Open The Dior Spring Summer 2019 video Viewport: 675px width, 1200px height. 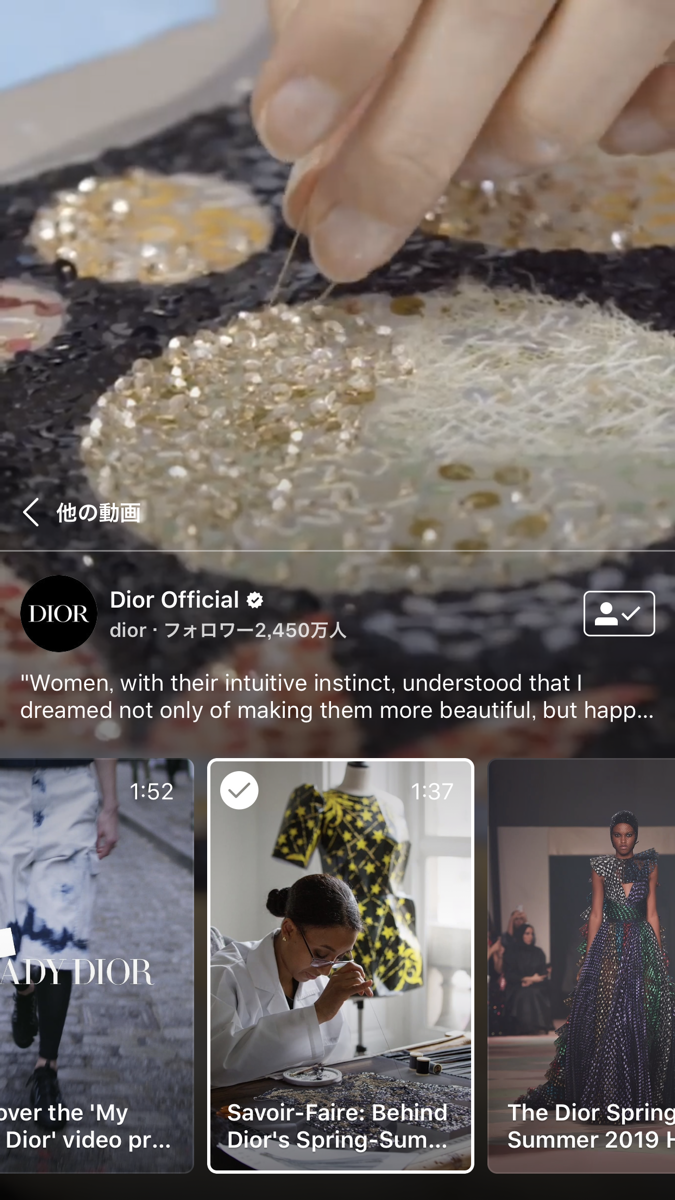pos(582,964)
